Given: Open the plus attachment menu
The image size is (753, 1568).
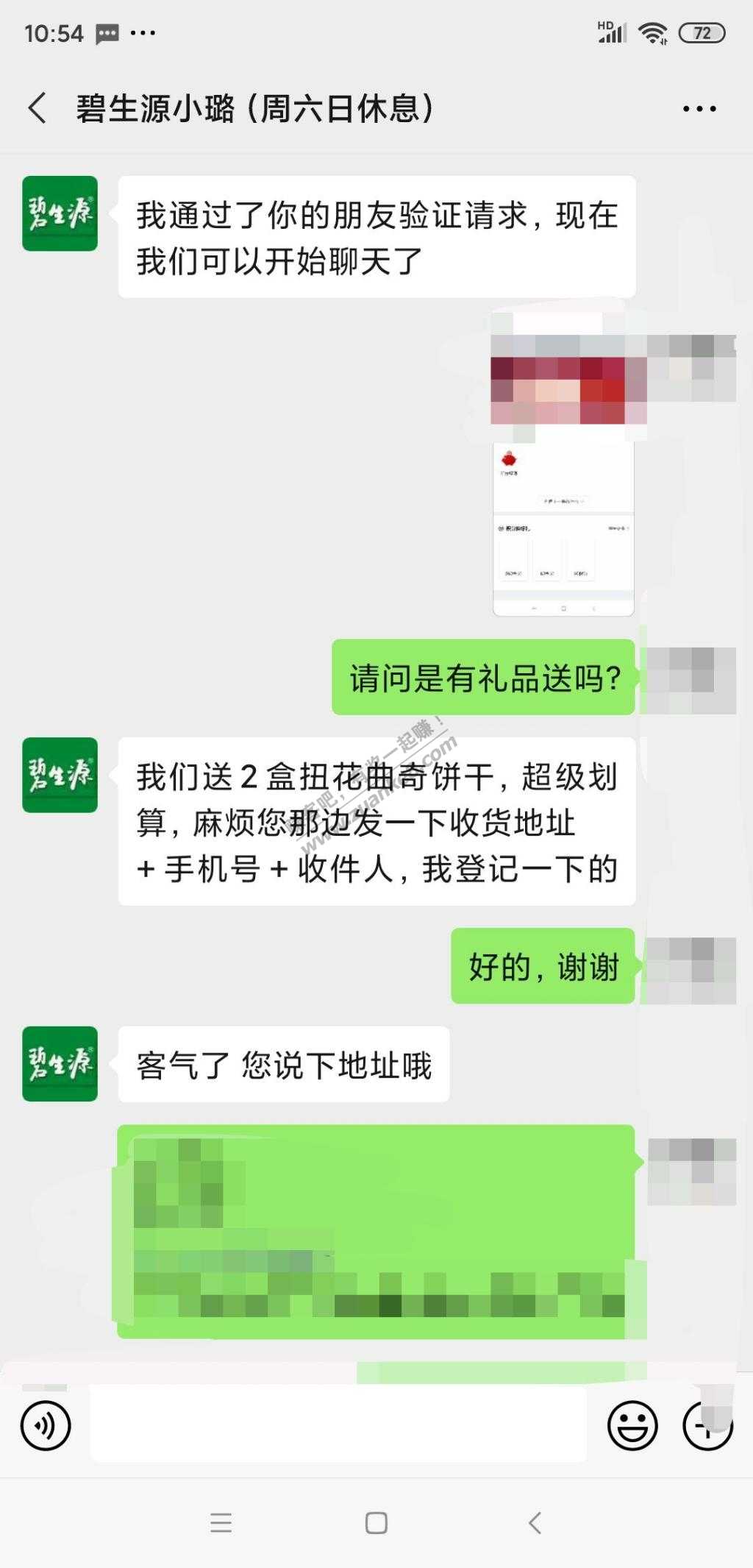Looking at the screenshot, I should 707,1425.
